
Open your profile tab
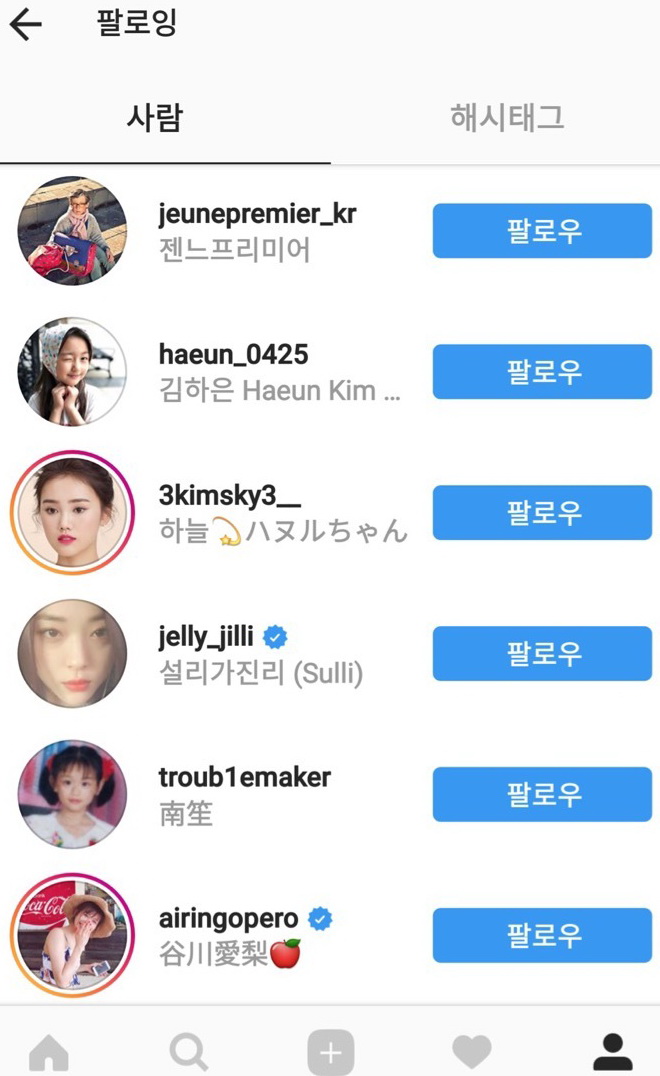click(612, 1052)
